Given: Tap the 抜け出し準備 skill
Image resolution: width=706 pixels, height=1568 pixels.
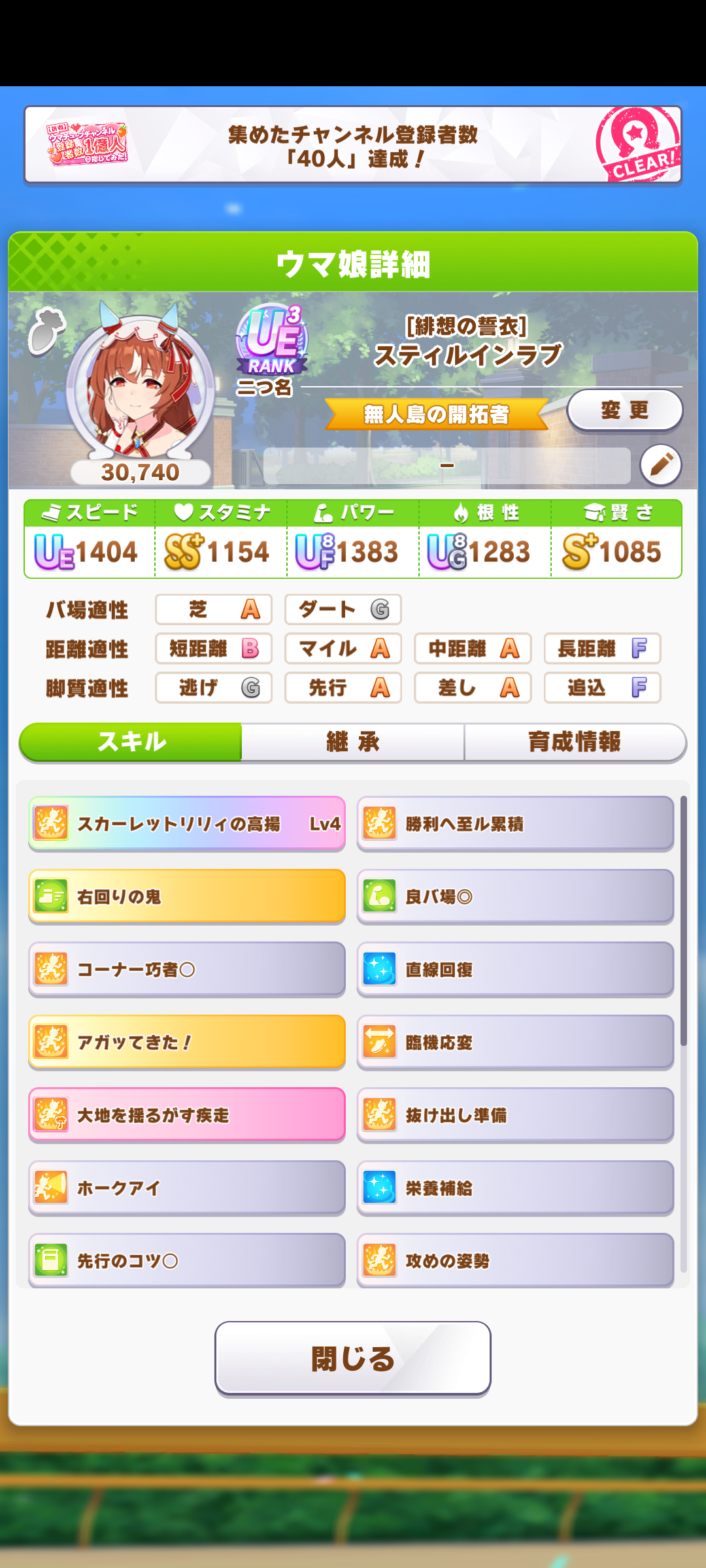Looking at the screenshot, I should pyautogui.click(x=515, y=1115).
